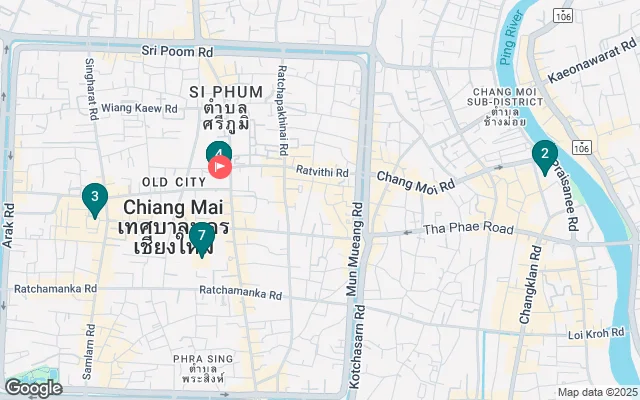Screen dimensions: 640x400
Task: Tap the red flag marker
Action: [x=222, y=167]
